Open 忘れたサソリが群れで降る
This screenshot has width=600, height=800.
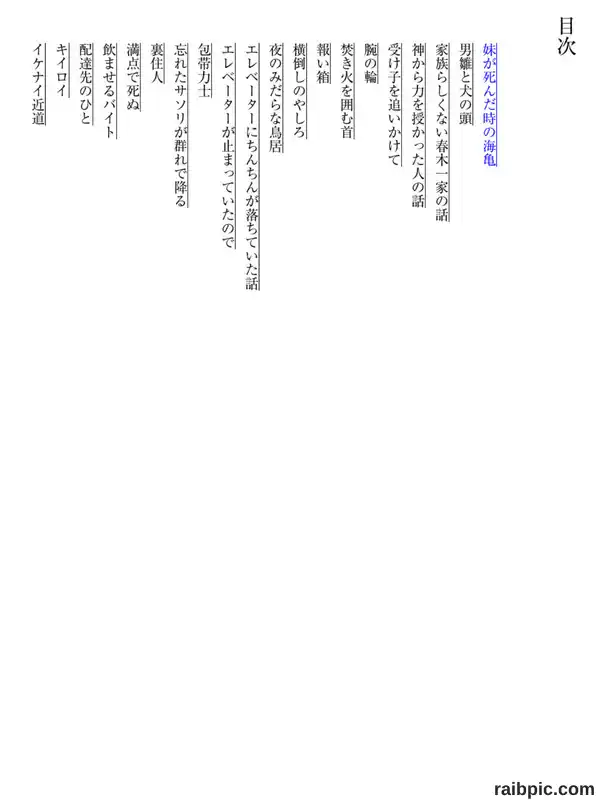[181, 126]
